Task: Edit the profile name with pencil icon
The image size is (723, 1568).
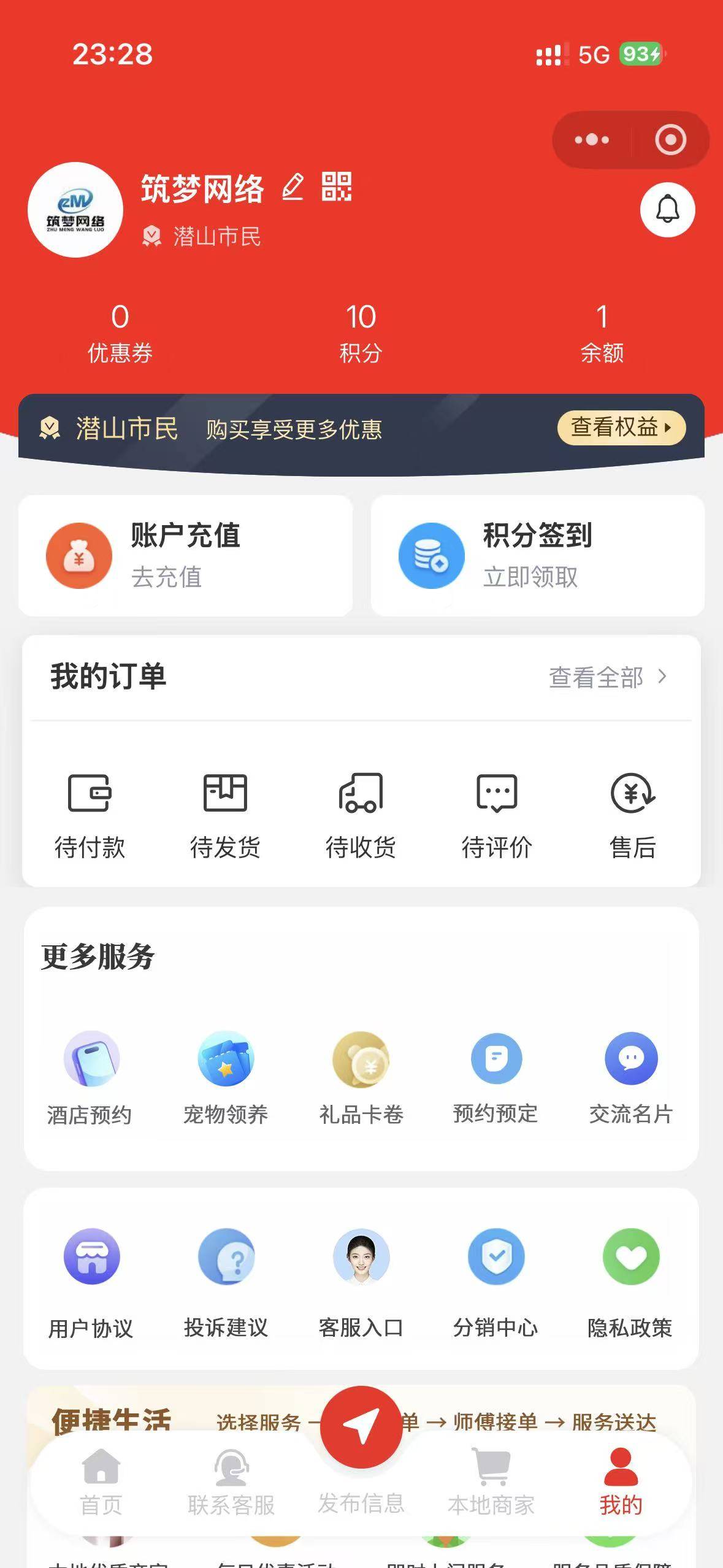Action: pos(293,187)
